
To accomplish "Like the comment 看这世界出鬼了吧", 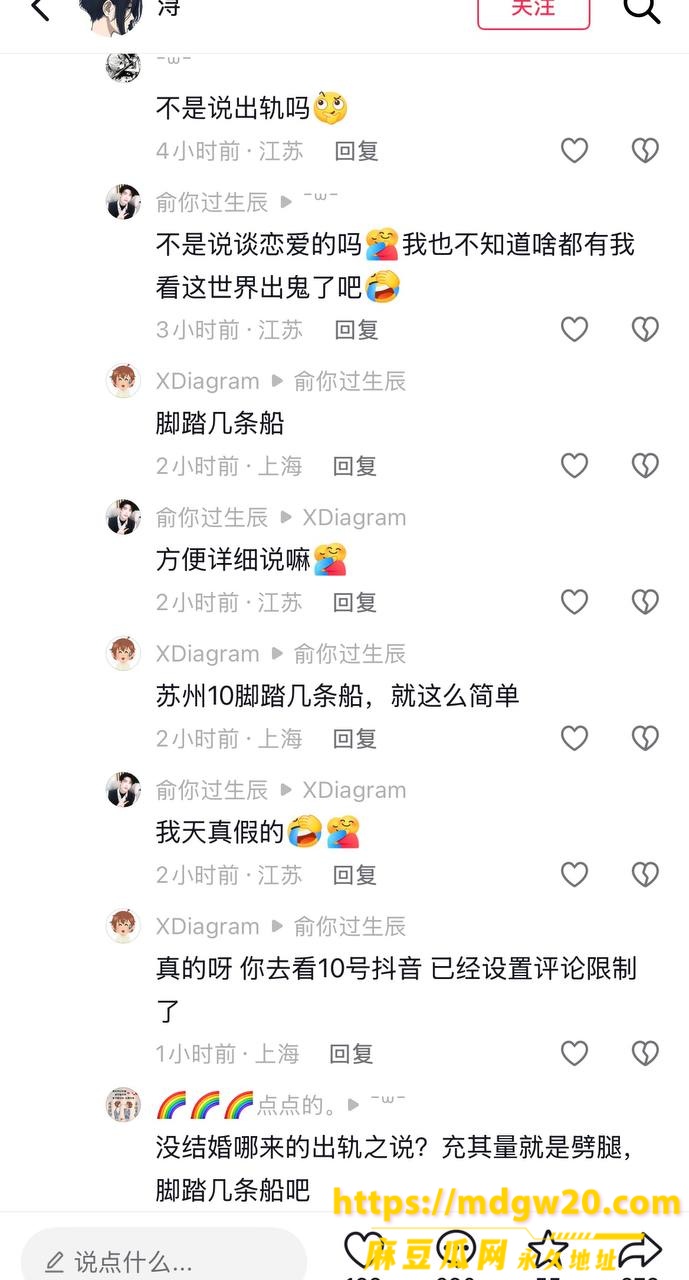I will point(574,329).
